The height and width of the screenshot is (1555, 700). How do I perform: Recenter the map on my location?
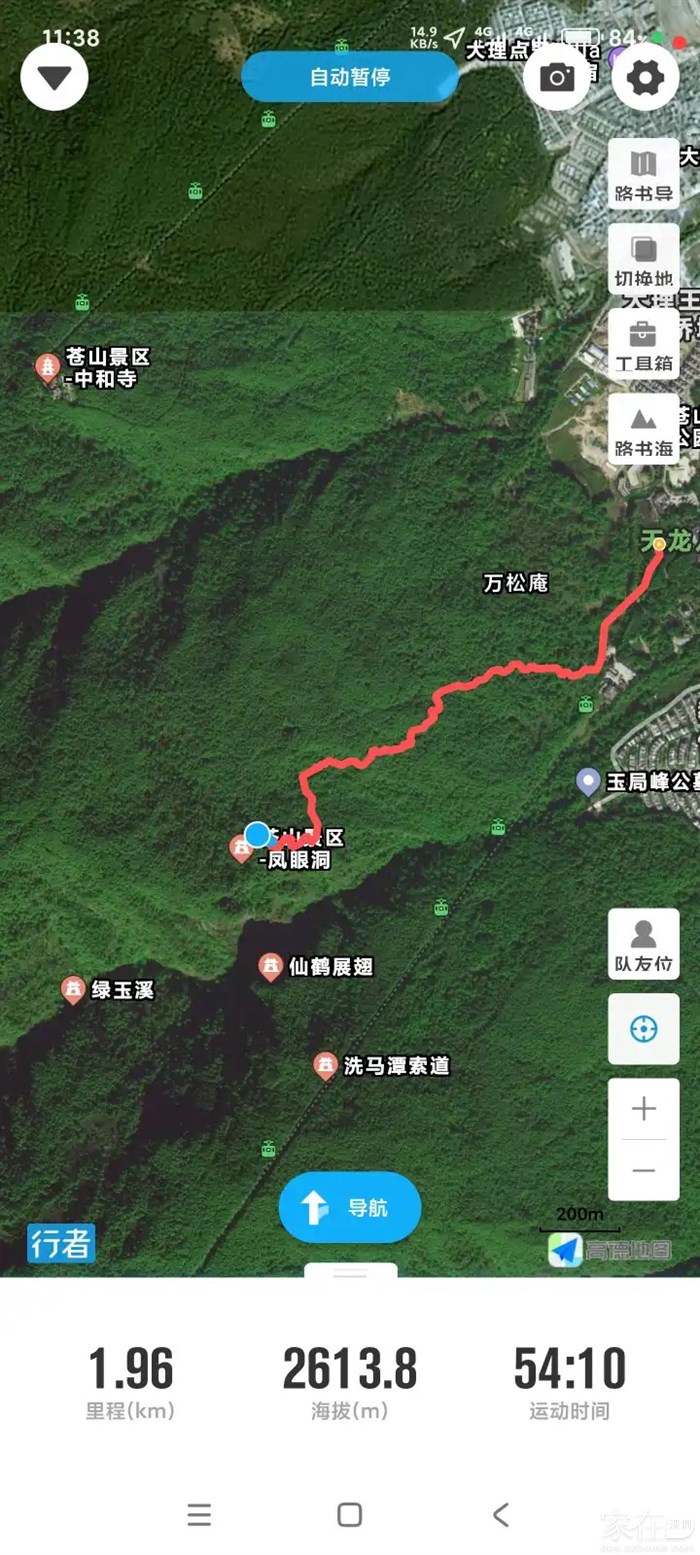(x=644, y=1028)
